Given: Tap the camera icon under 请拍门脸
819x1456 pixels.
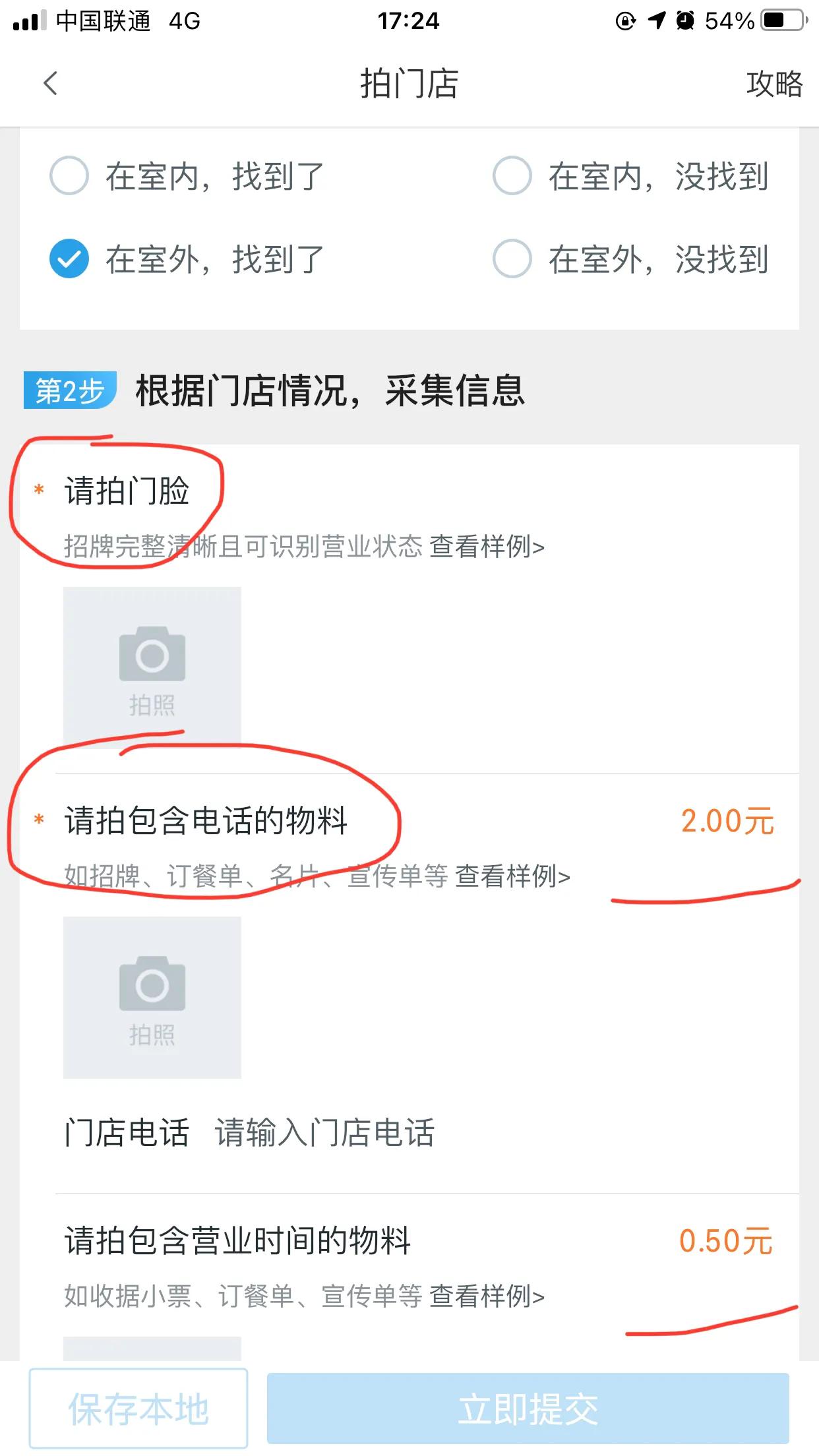Looking at the screenshot, I should click(152, 656).
